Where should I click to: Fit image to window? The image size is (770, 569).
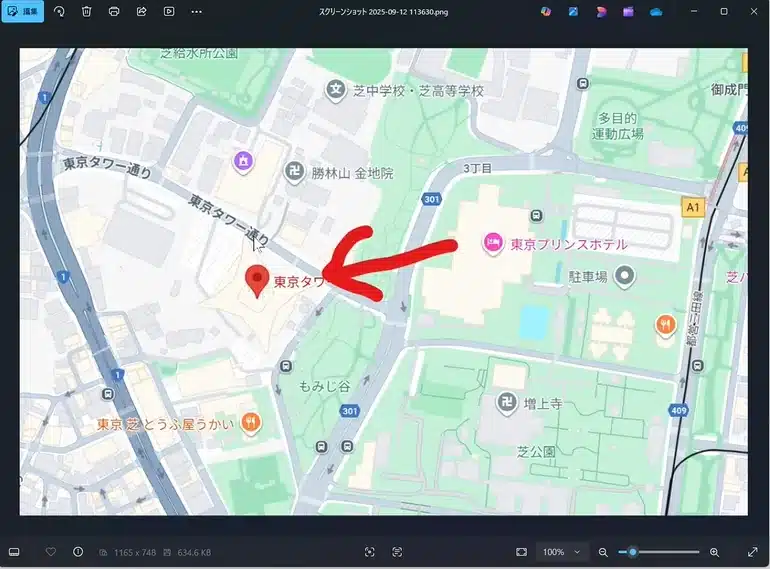(x=521, y=552)
